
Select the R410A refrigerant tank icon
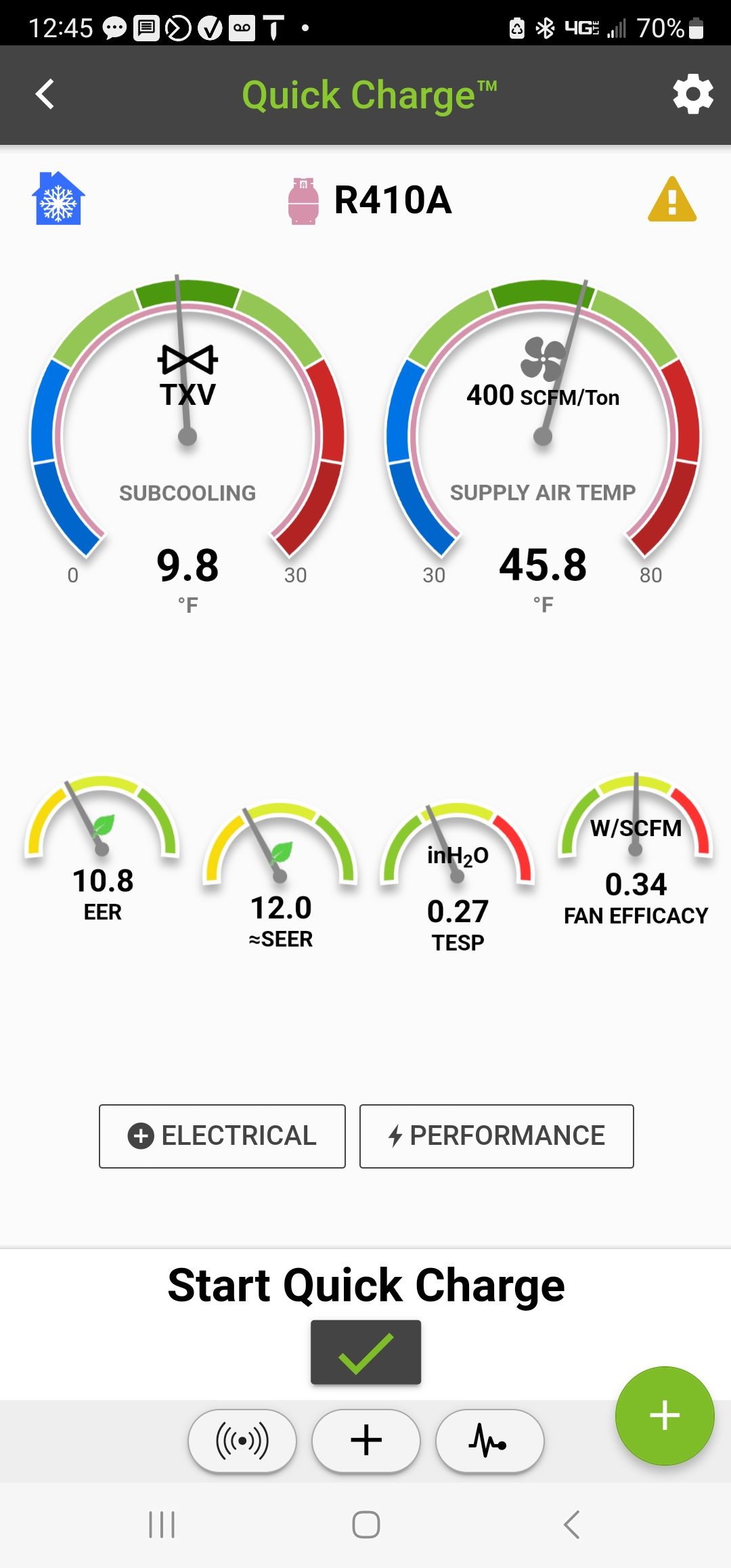304,200
